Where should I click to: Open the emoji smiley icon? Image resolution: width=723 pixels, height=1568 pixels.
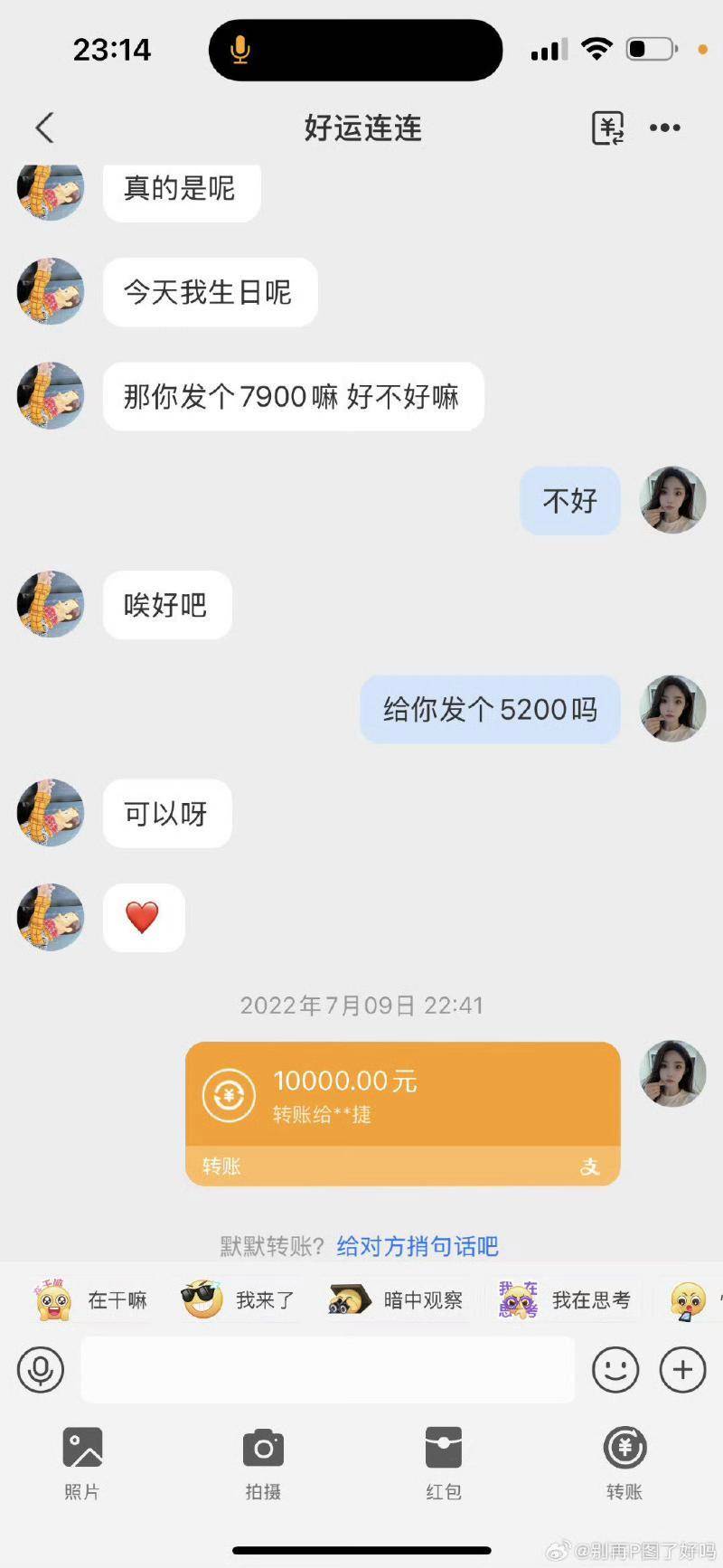[x=615, y=1369]
